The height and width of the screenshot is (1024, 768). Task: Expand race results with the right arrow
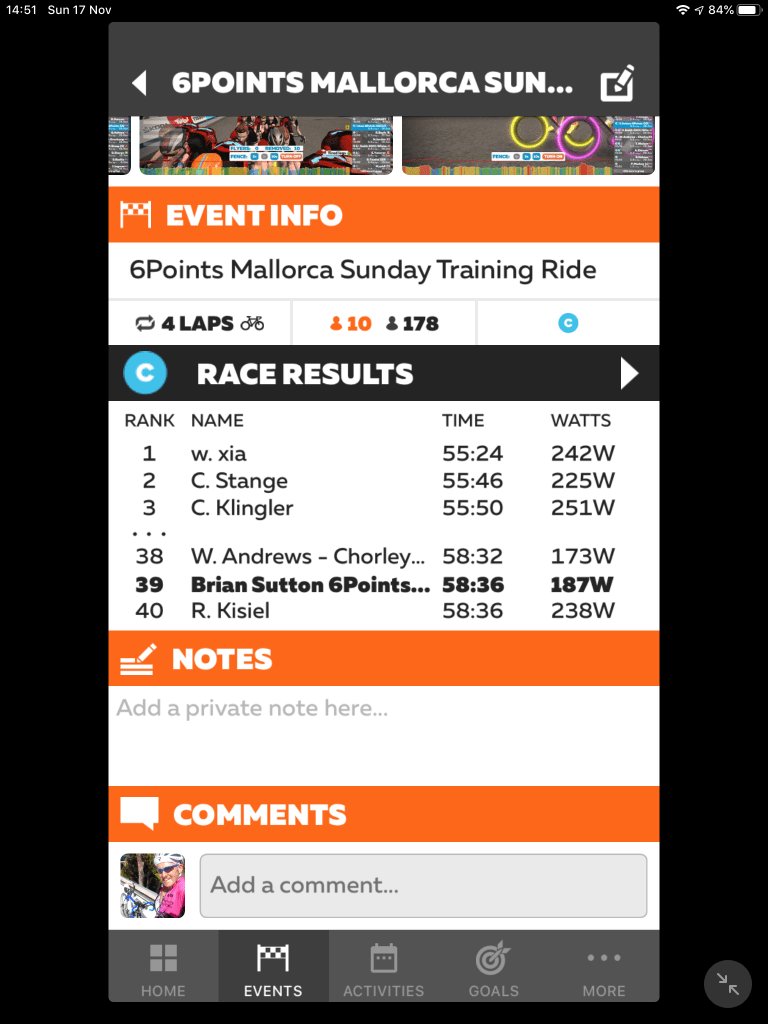(x=629, y=373)
